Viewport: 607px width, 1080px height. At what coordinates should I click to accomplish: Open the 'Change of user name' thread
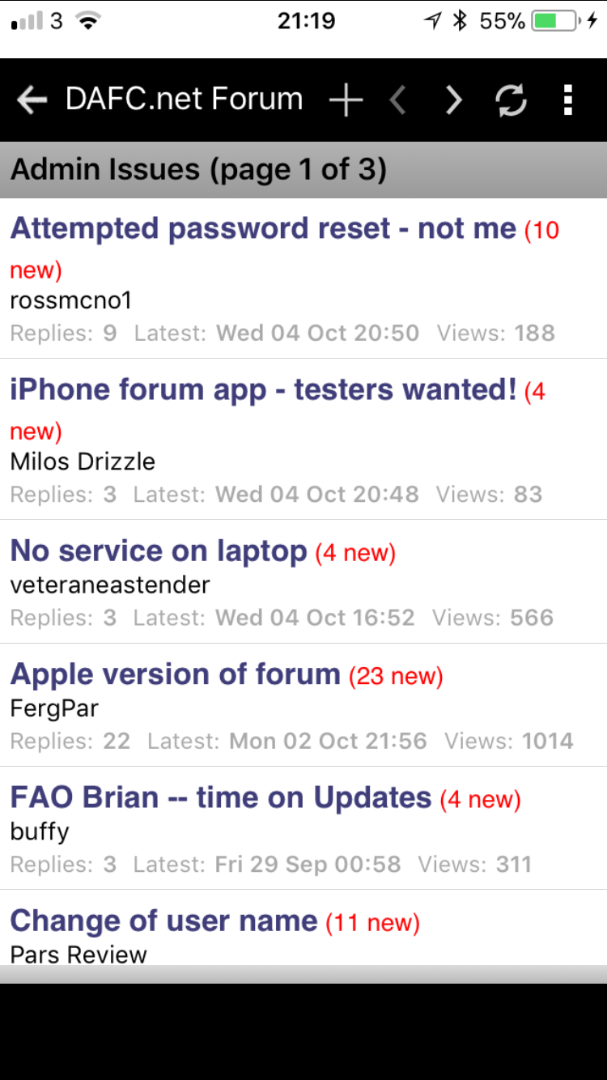click(163, 920)
